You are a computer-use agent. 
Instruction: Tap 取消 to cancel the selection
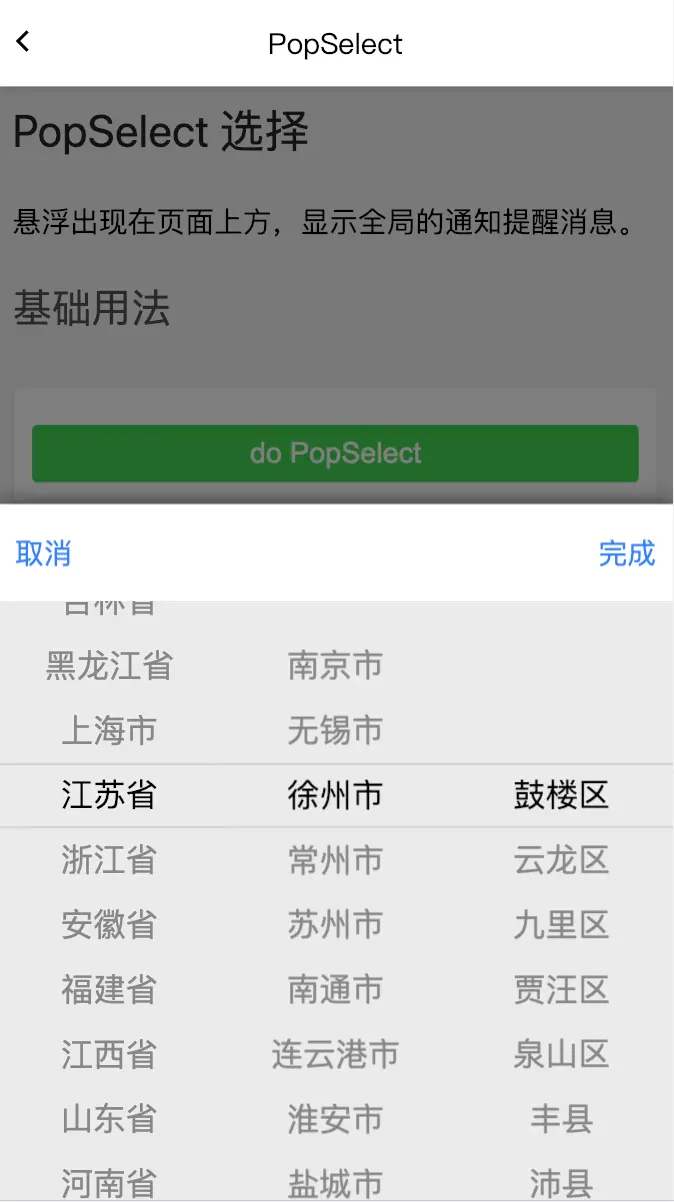pyautogui.click(x=43, y=553)
